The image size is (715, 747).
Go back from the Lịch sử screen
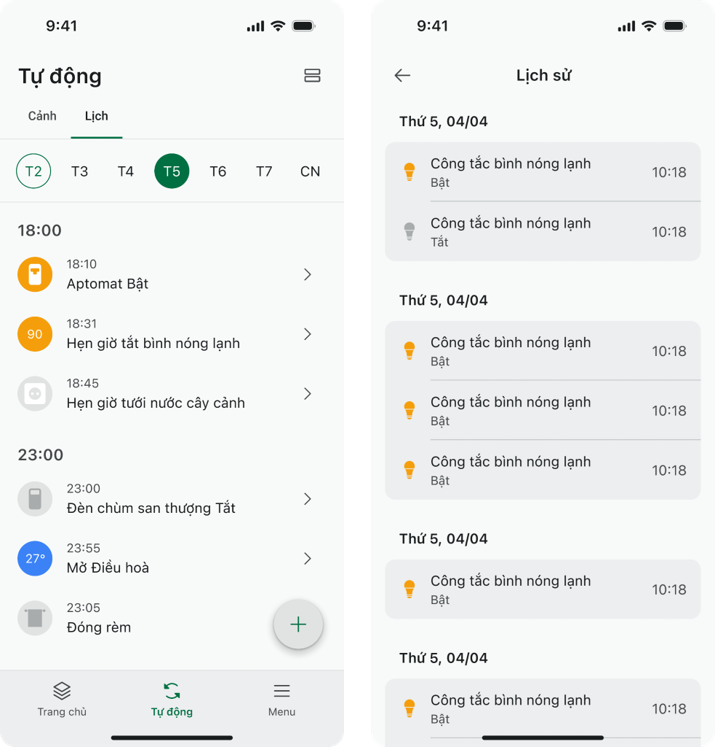402,76
